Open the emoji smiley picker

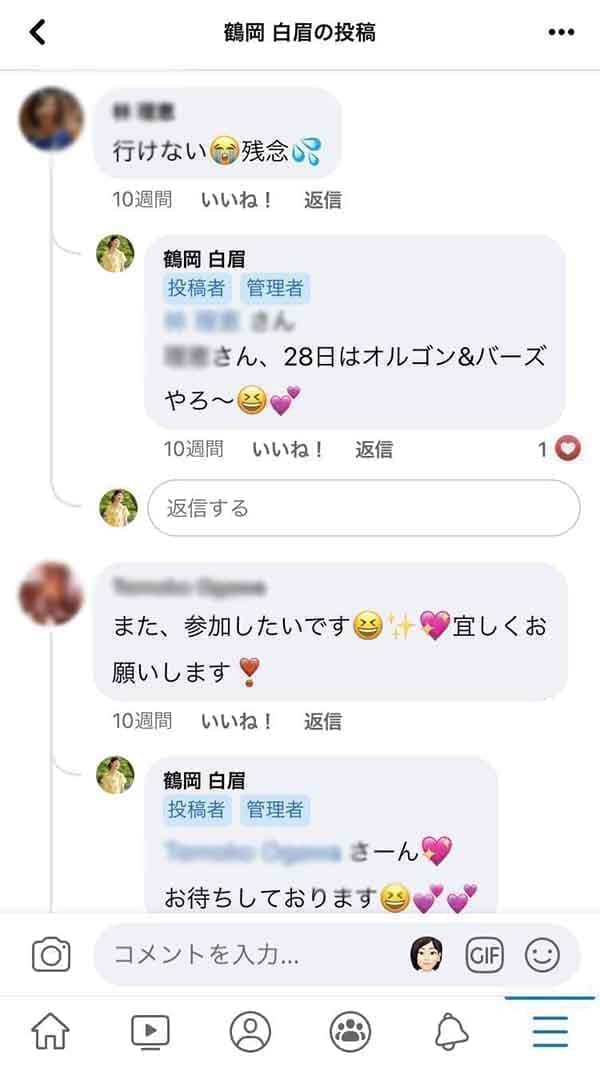pyautogui.click(x=542, y=955)
